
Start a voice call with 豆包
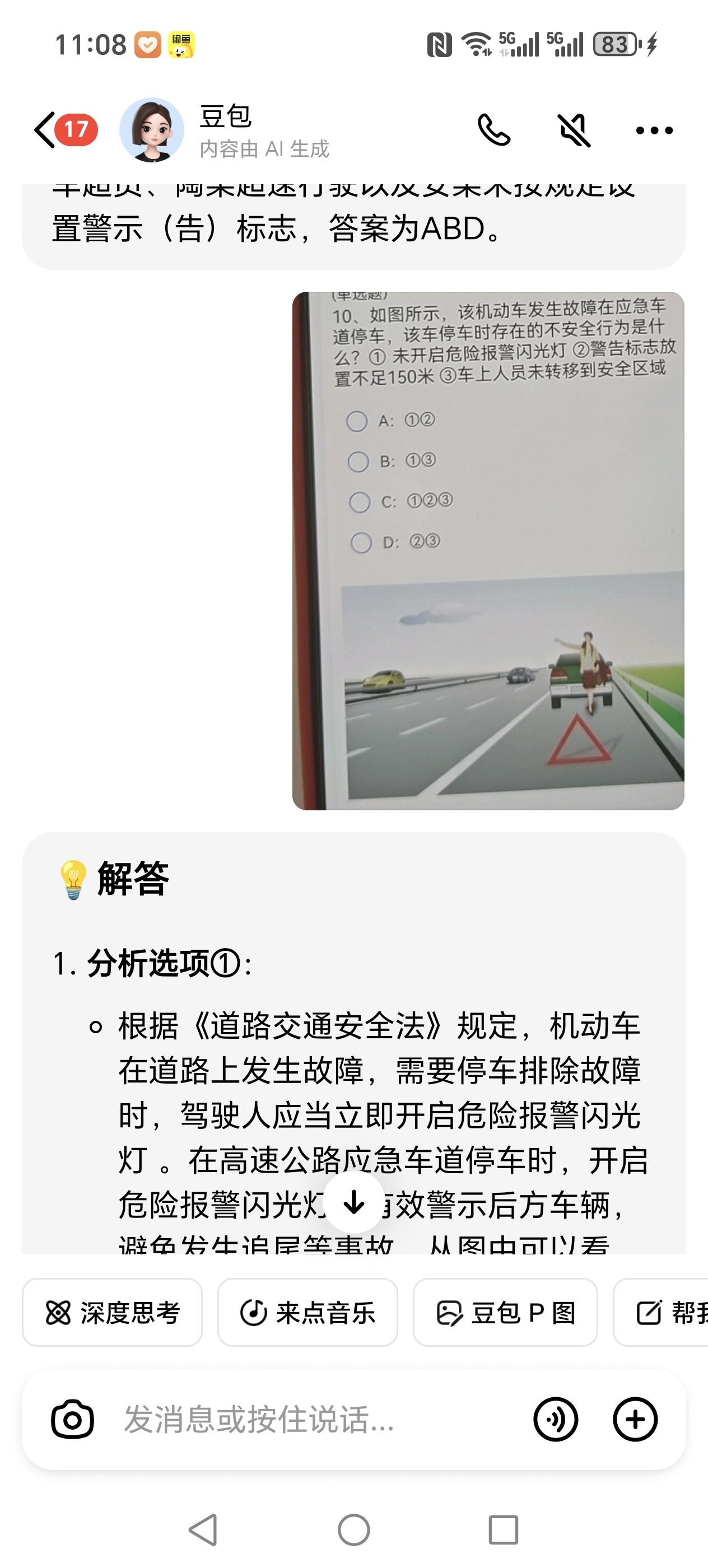tap(493, 130)
